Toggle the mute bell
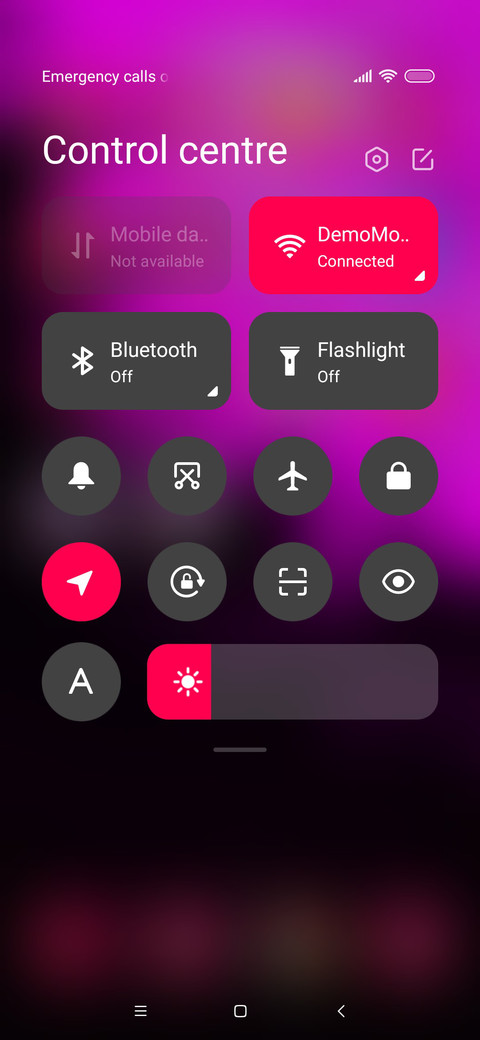The width and height of the screenshot is (480, 1040). [82, 476]
